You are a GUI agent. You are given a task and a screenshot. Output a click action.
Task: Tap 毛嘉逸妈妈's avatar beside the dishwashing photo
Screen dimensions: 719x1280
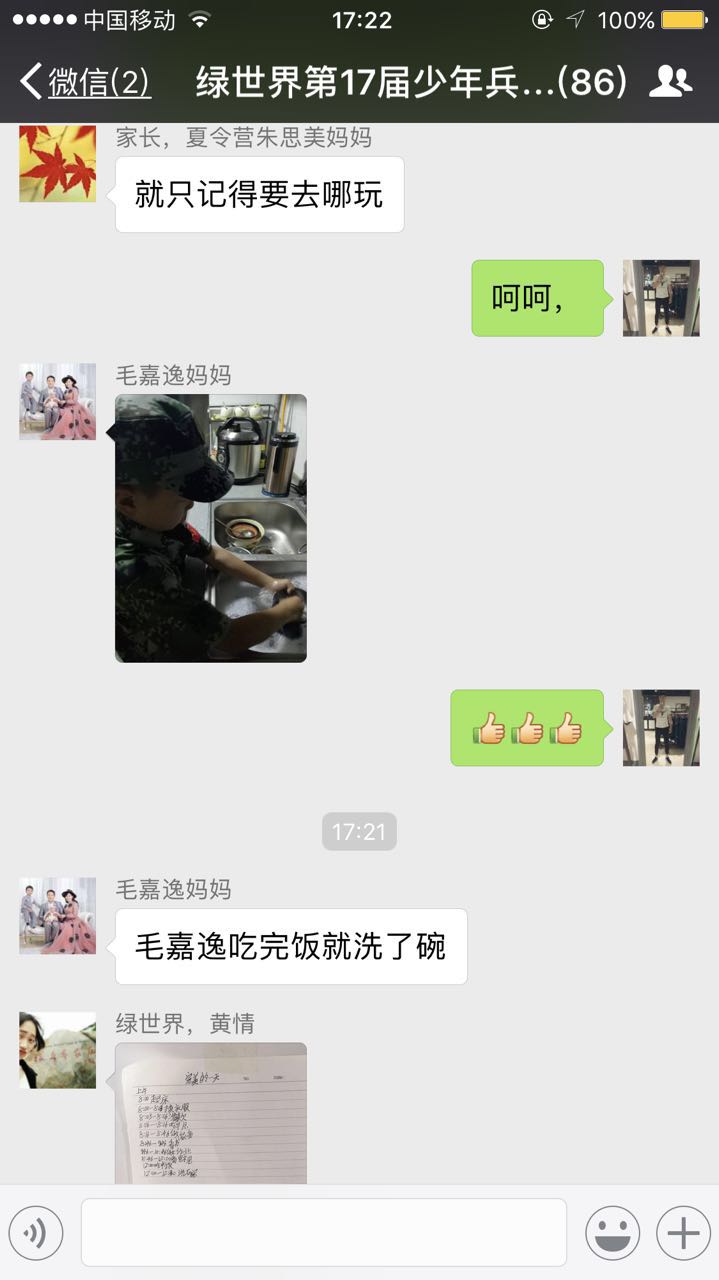[x=58, y=402]
